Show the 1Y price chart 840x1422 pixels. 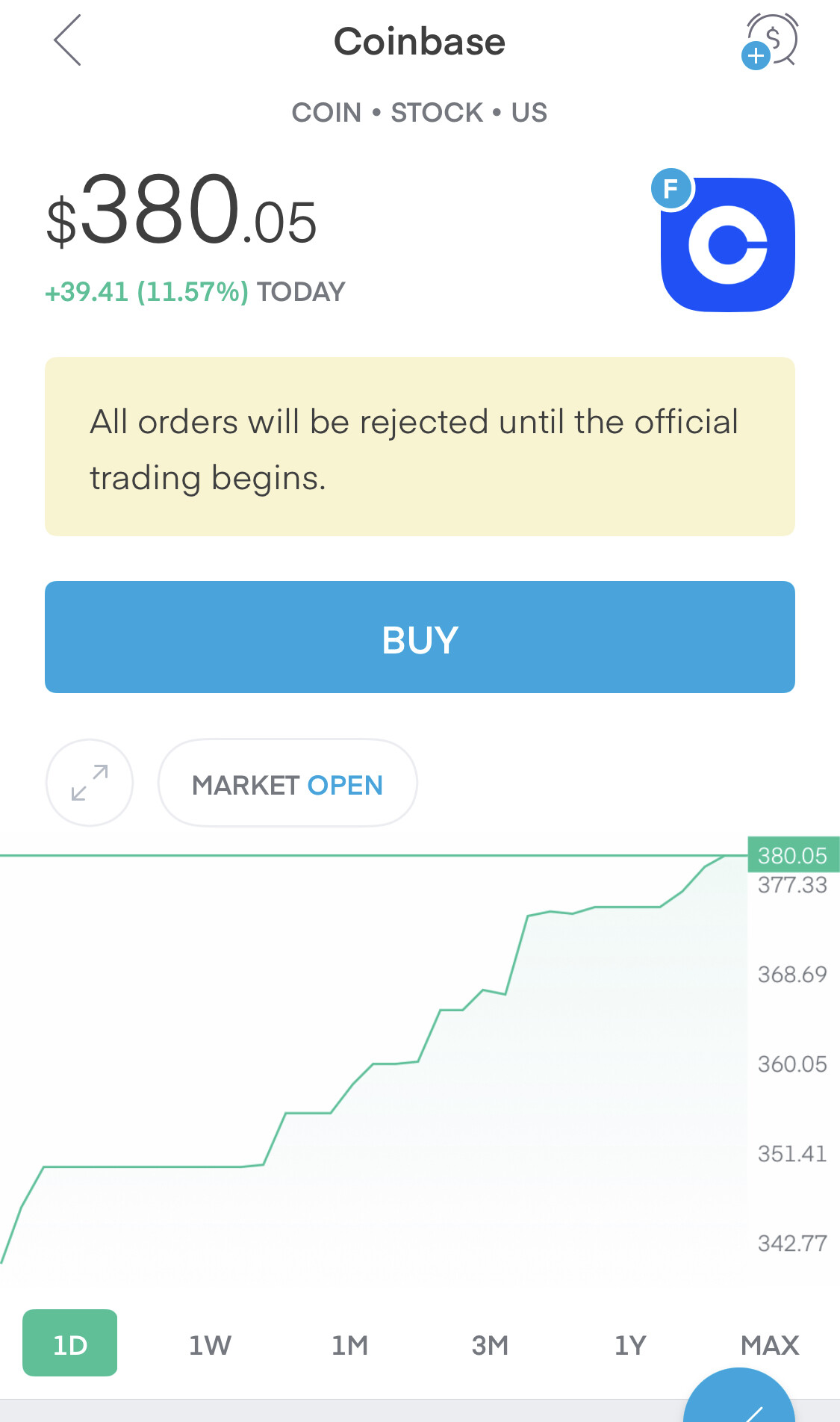tap(630, 1345)
